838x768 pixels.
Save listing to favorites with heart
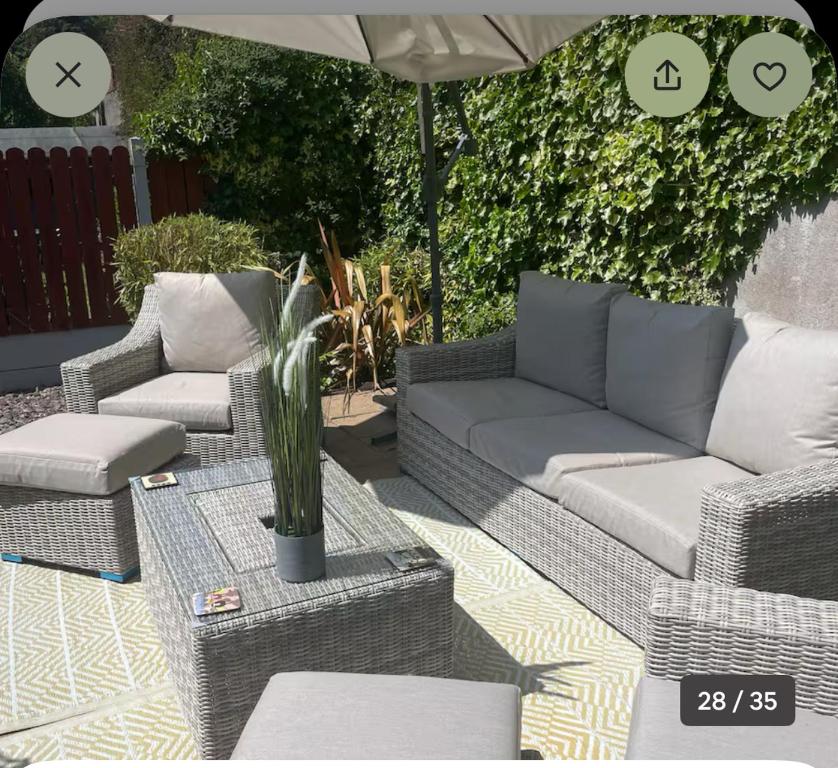click(769, 75)
